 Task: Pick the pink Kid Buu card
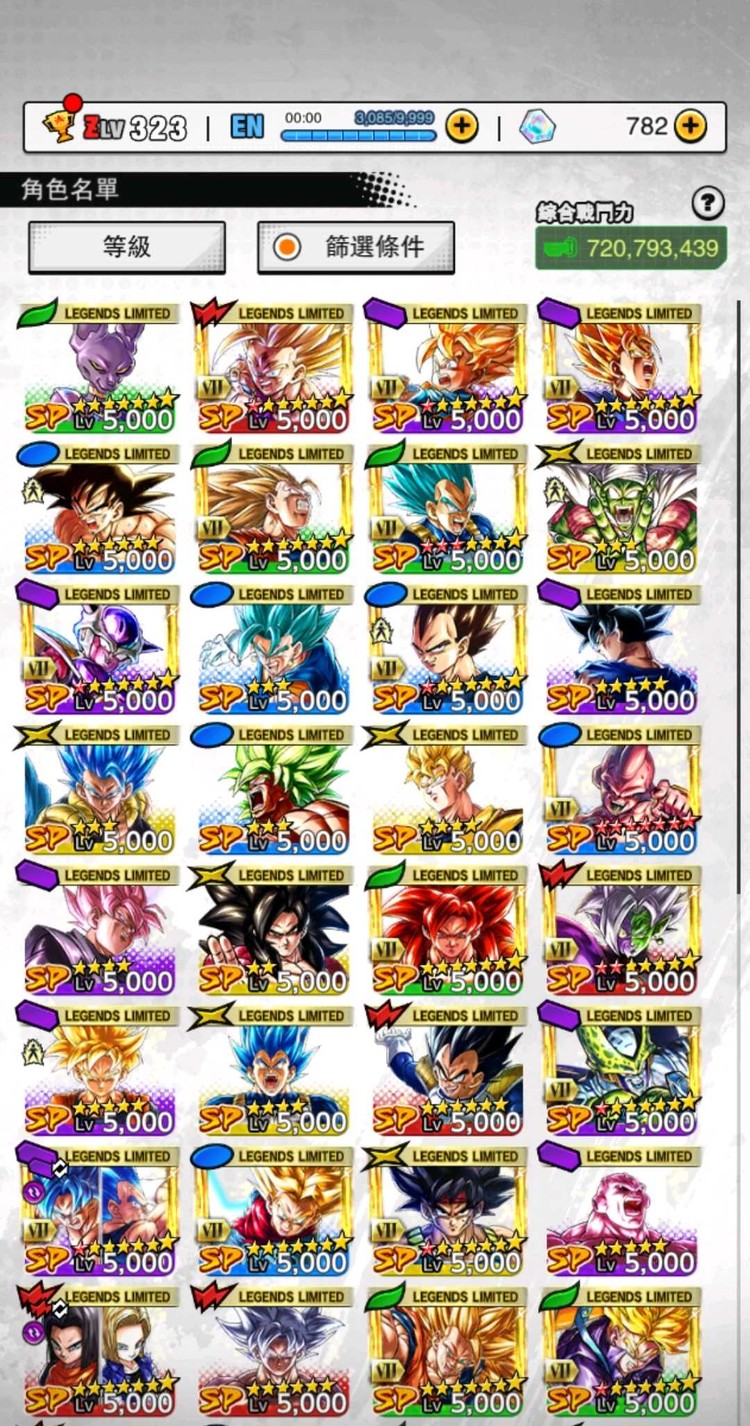621,790
